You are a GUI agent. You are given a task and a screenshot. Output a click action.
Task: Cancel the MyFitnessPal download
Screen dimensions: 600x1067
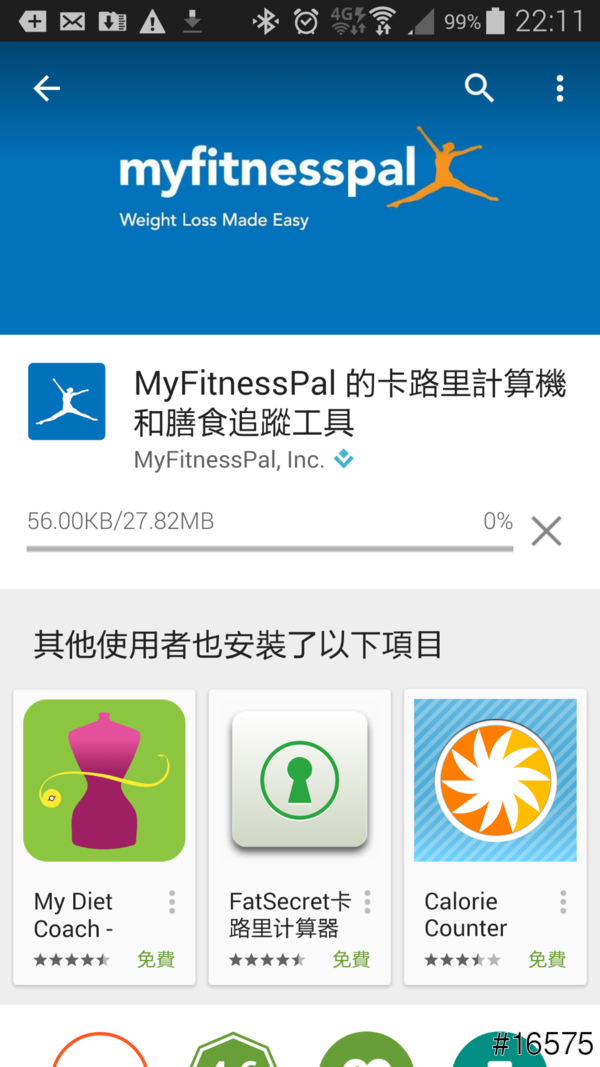[x=546, y=531]
